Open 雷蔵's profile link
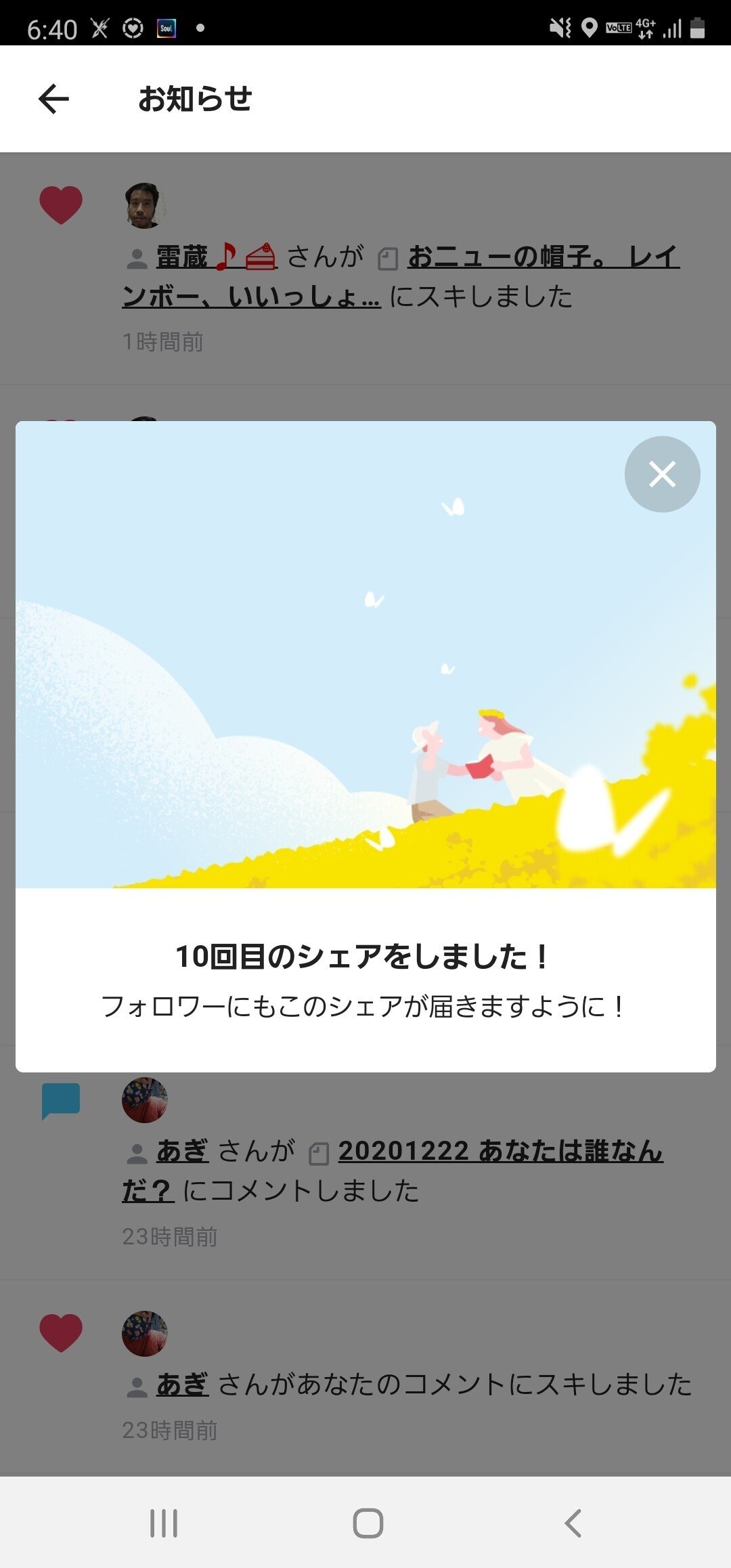731x1568 pixels. click(x=182, y=257)
